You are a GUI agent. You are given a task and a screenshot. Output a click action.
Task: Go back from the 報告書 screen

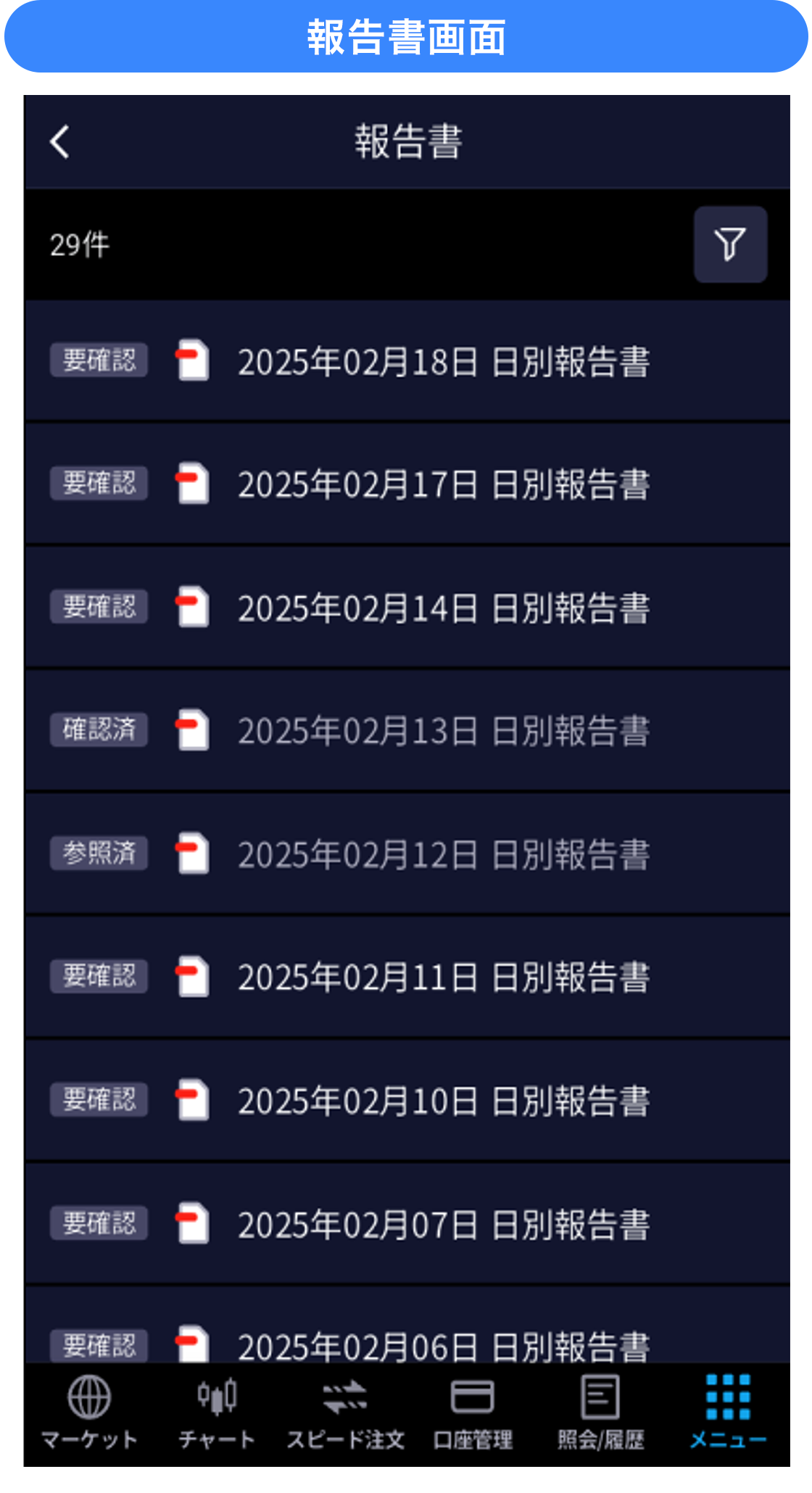click(x=60, y=141)
